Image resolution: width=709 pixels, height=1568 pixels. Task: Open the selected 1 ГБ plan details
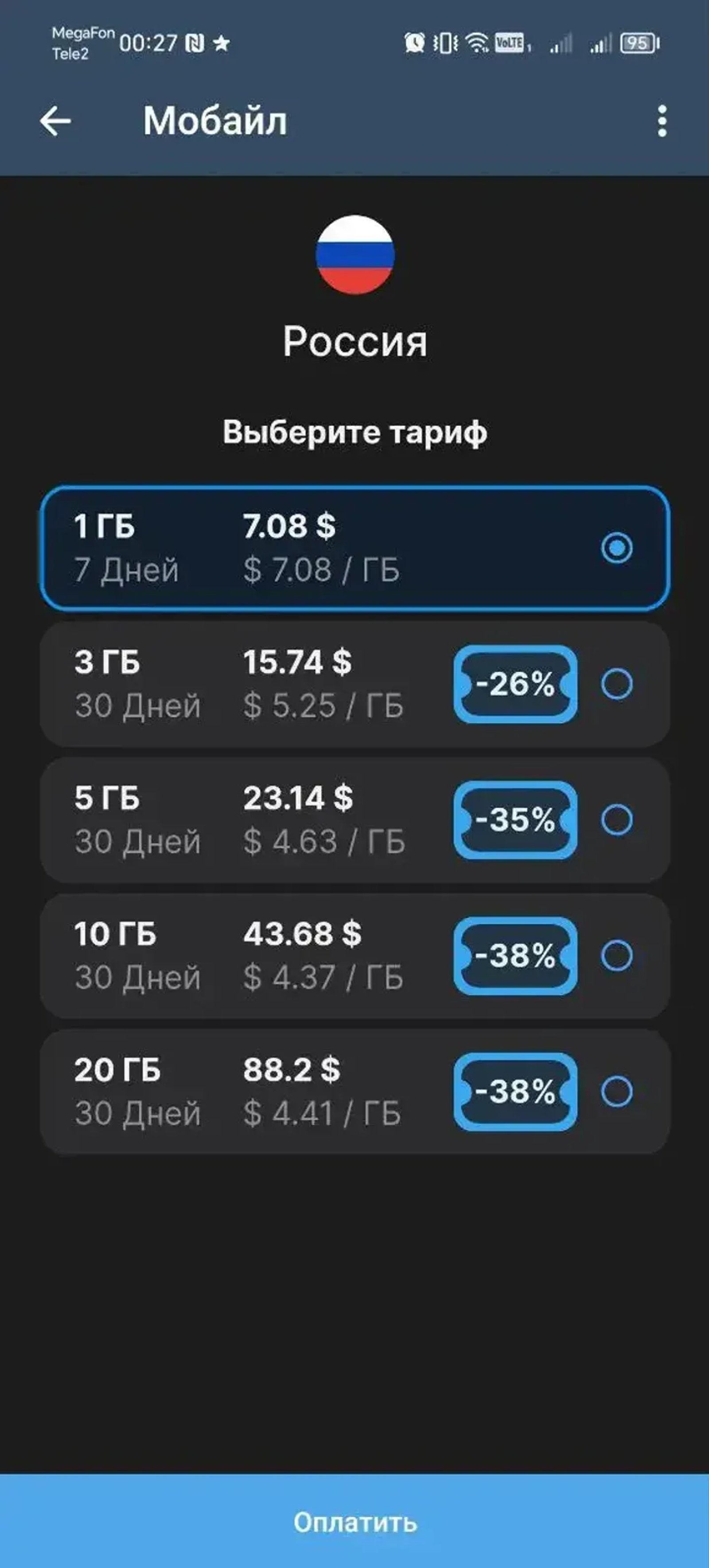(243, 548)
